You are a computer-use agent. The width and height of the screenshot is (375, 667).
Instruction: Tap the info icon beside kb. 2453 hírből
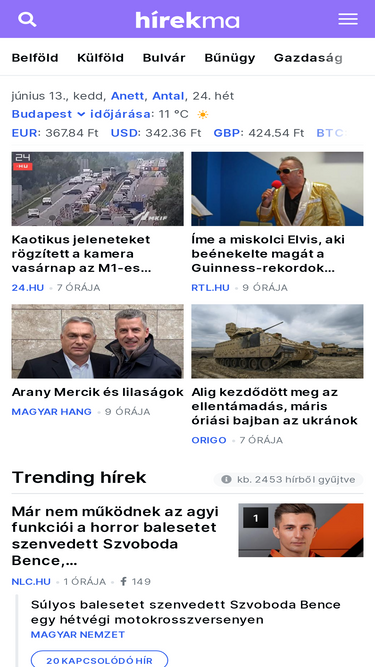pos(227,479)
